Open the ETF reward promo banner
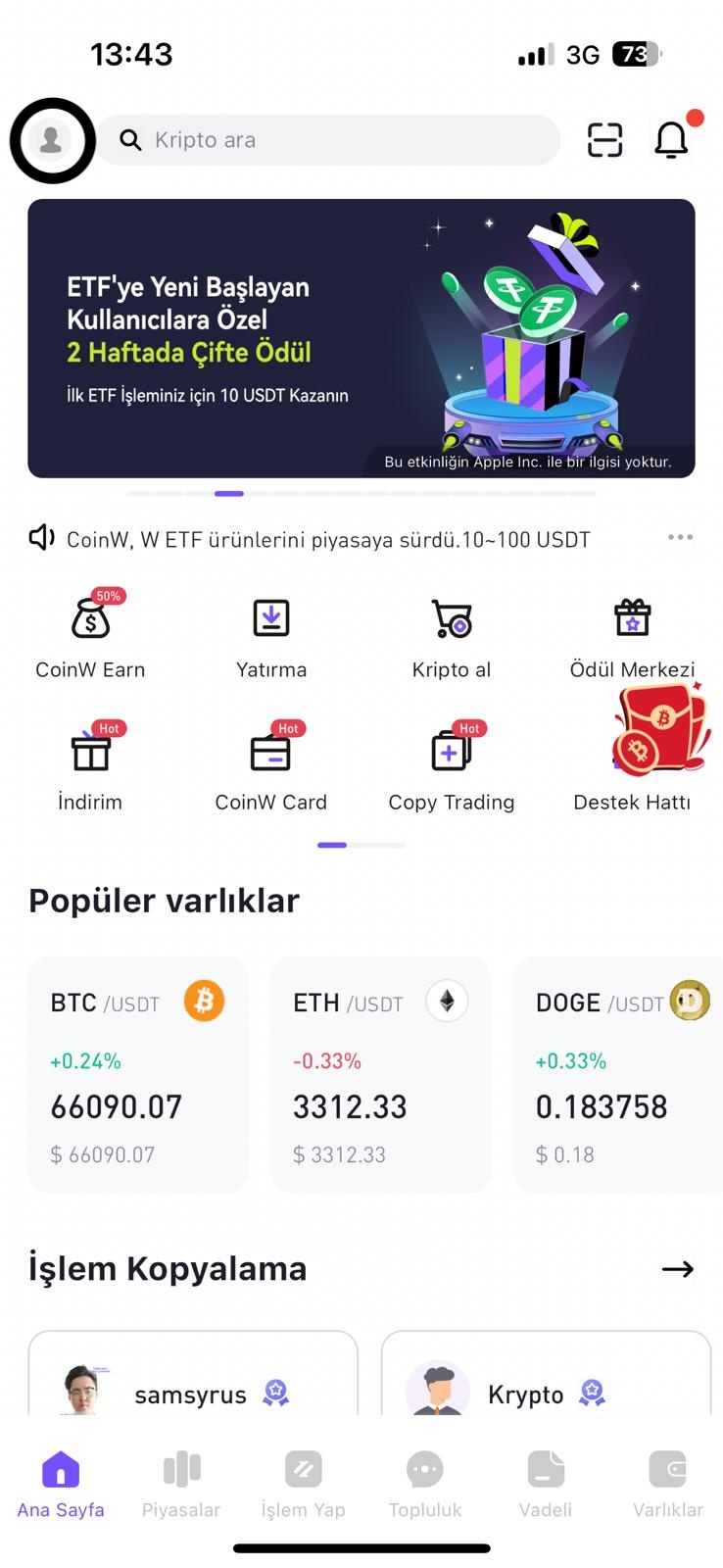The width and height of the screenshot is (723, 1568). [x=361, y=338]
